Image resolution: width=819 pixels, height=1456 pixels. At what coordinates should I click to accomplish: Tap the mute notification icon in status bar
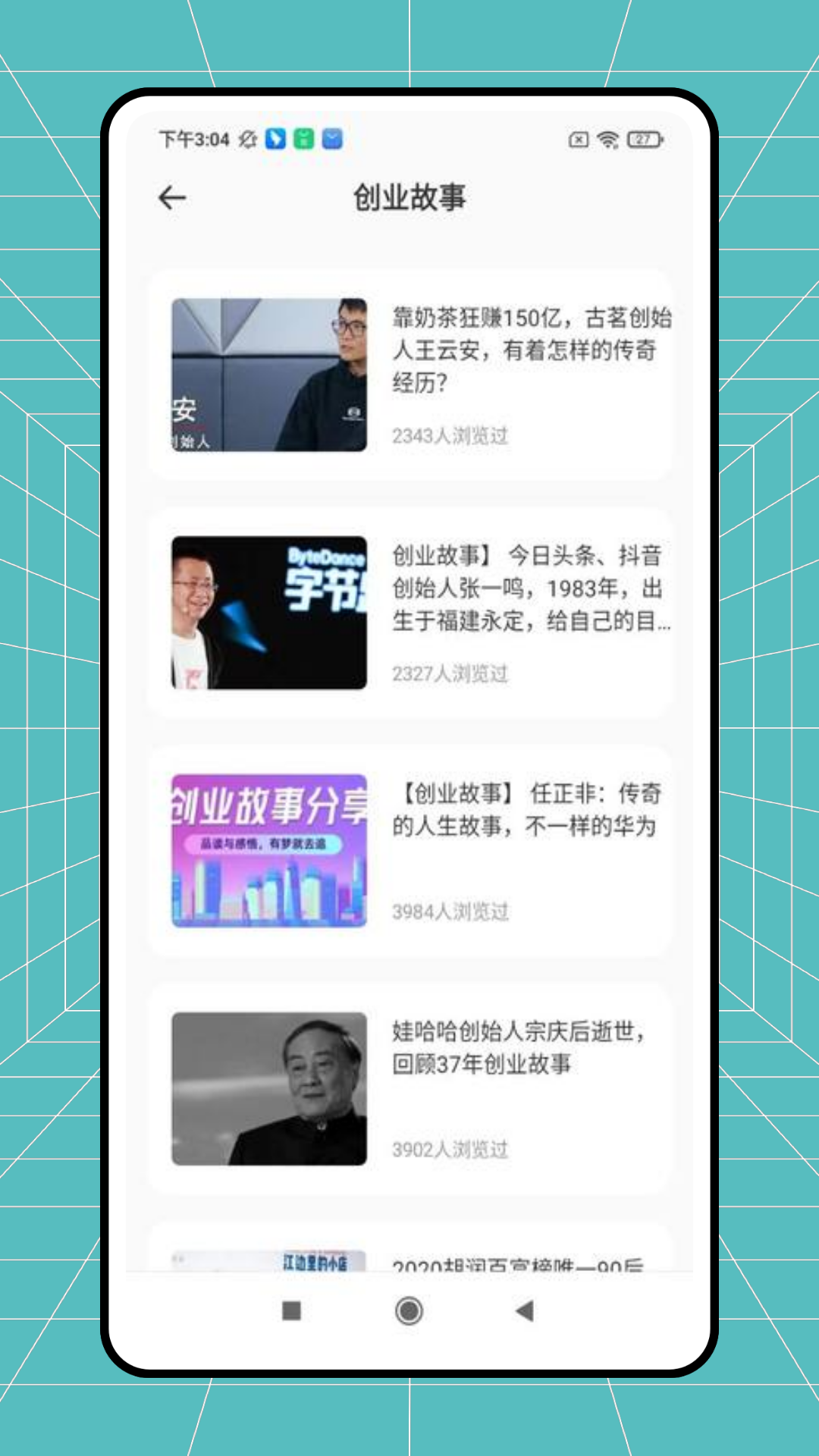(x=246, y=139)
